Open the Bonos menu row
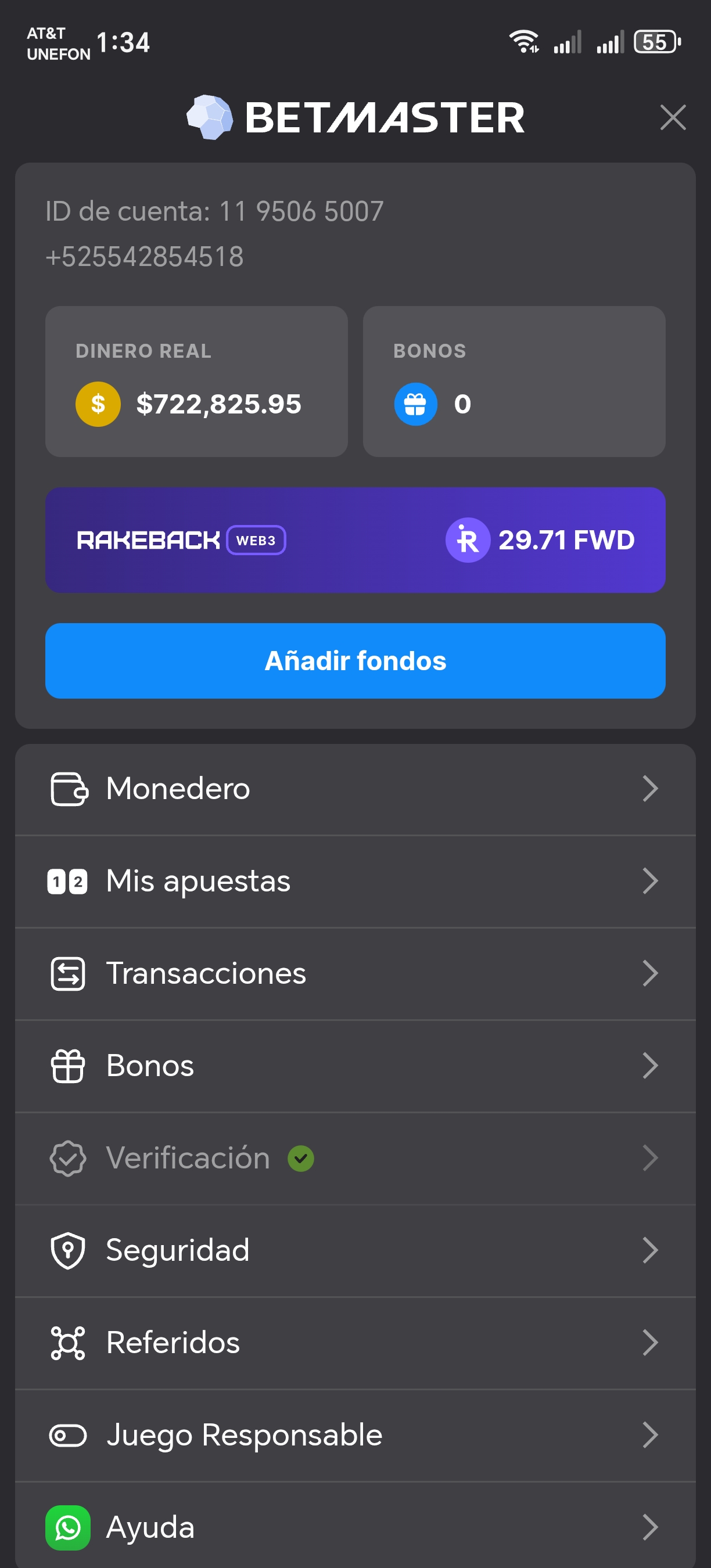Viewport: 711px width, 1568px height. [355, 1066]
